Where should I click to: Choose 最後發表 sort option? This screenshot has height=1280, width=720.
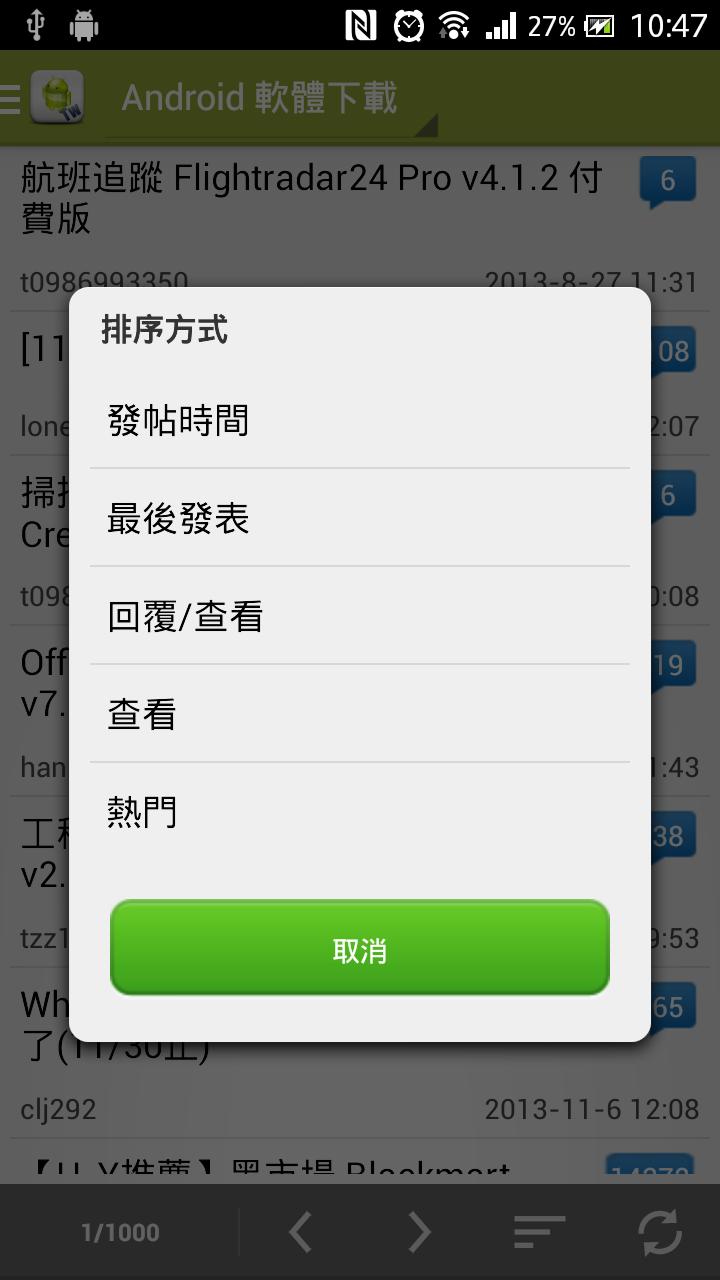tap(359, 519)
